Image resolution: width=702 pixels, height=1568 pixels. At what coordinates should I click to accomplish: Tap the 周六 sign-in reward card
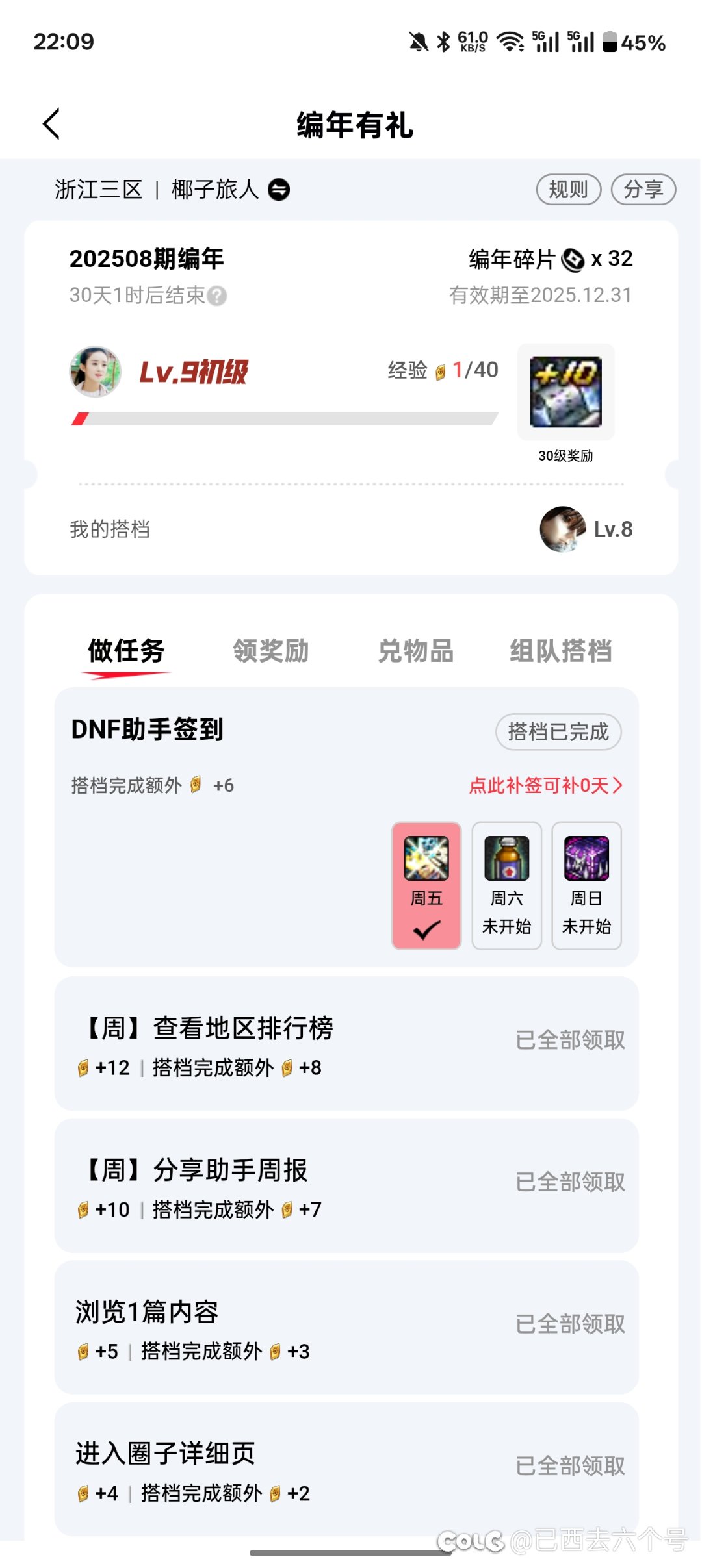click(x=507, y=886)
